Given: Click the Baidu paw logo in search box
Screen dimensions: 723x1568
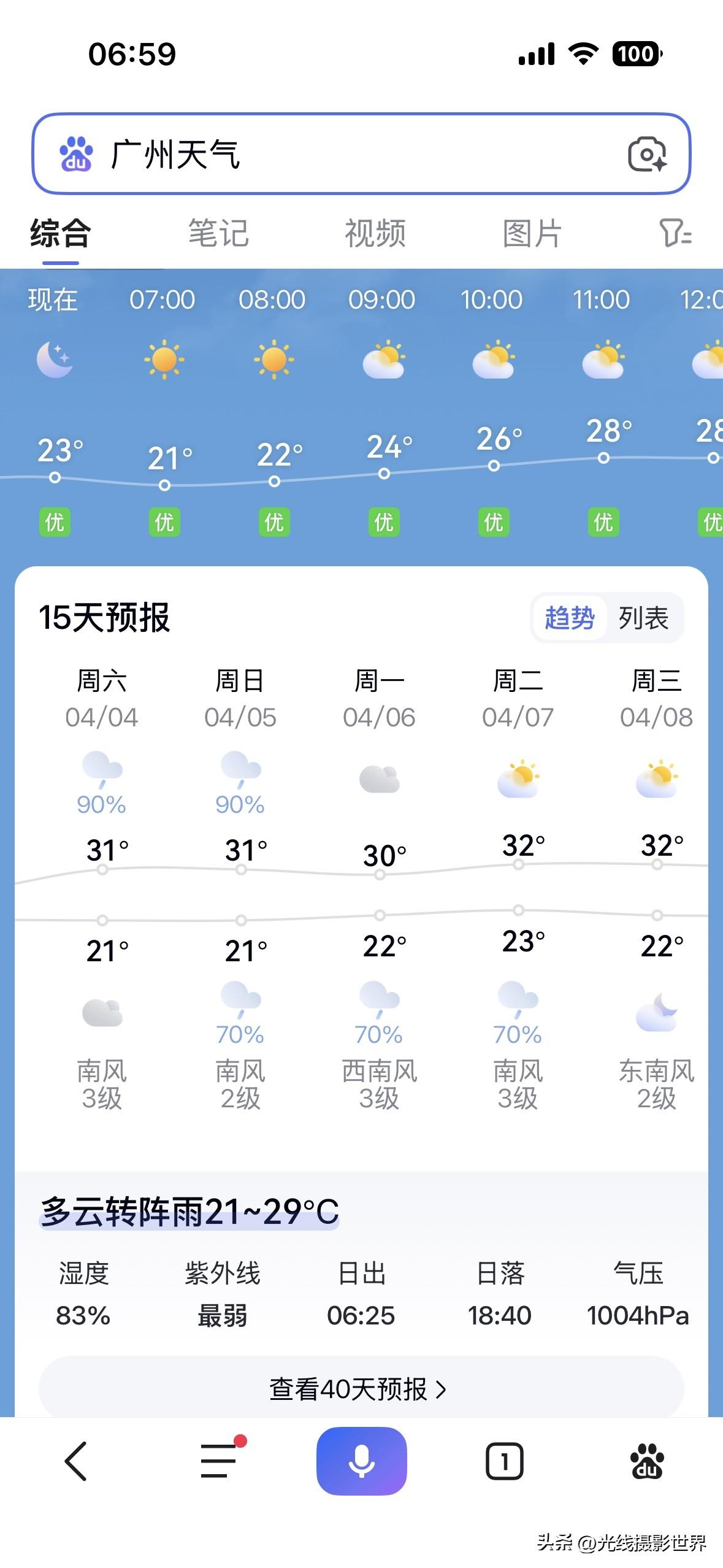Looking at the screenshot, I should tap(76, 155).
